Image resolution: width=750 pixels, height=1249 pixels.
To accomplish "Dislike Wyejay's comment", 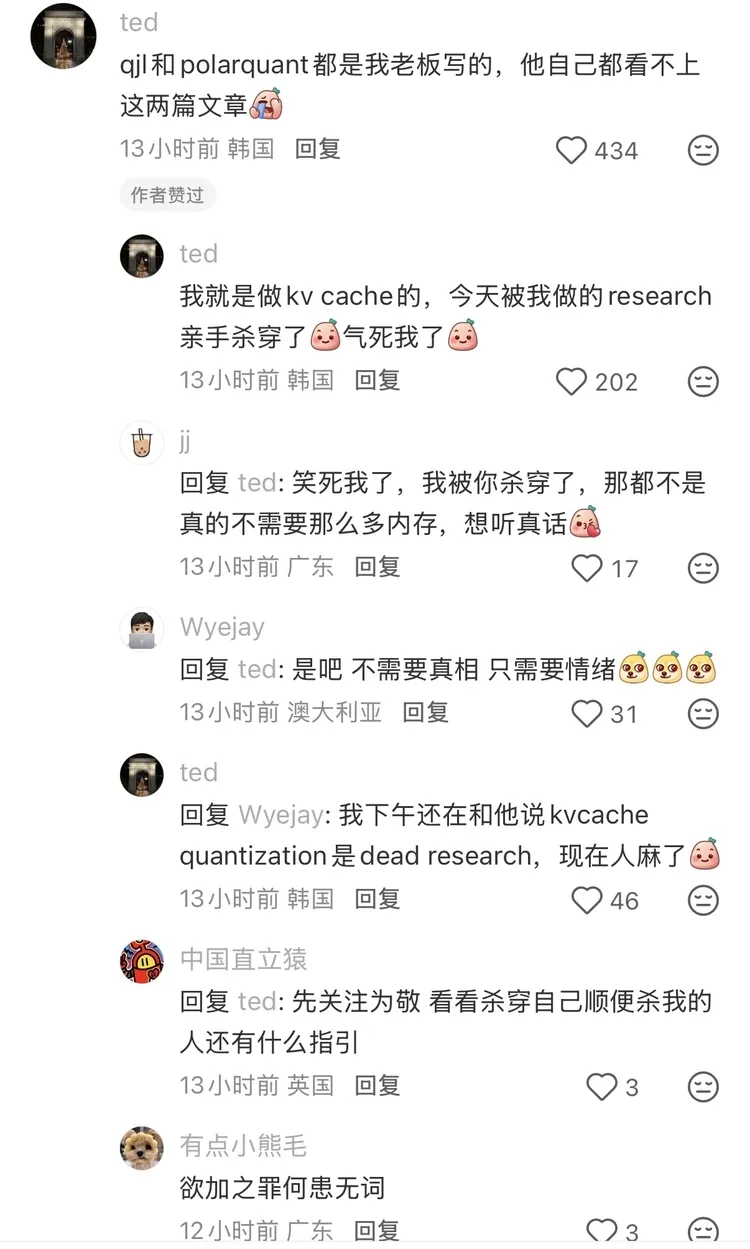I will tap(704, 713).
